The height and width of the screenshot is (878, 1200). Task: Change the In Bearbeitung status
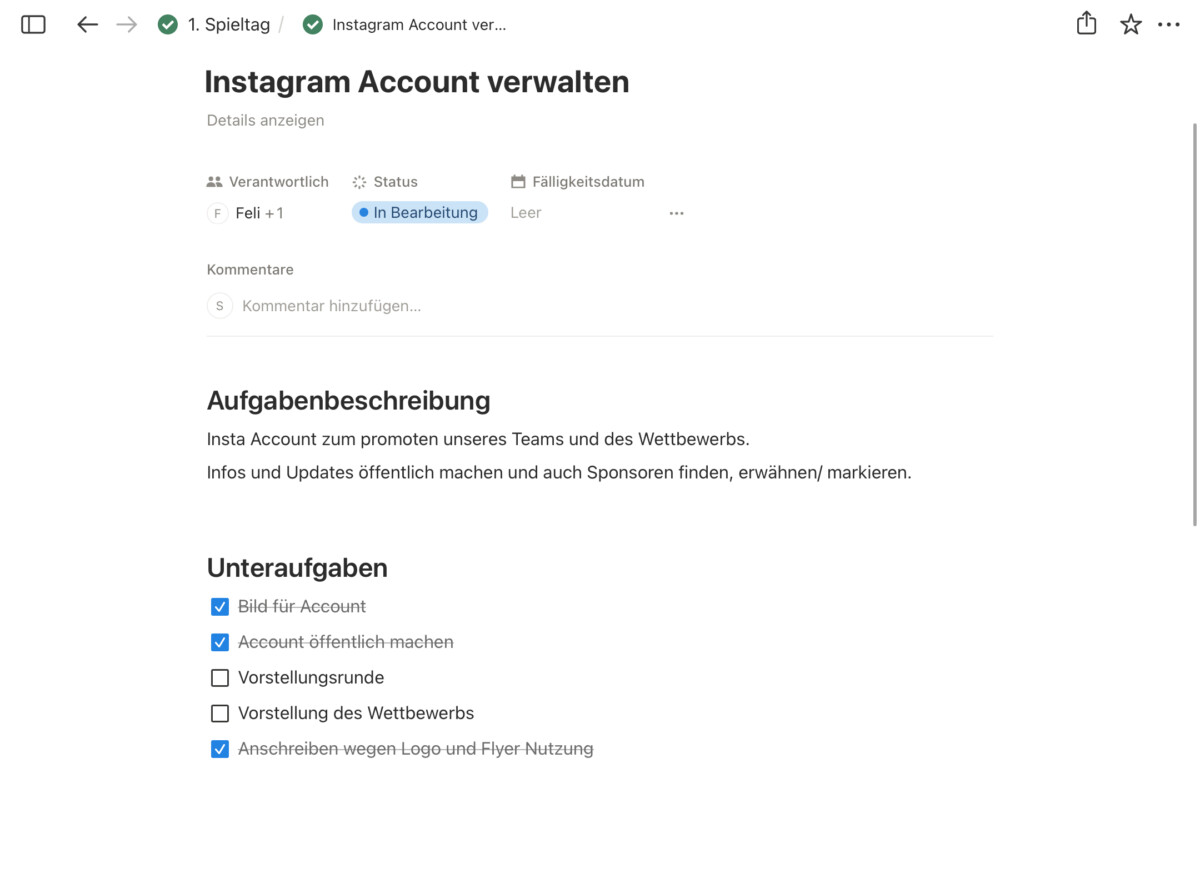(420, 213)
